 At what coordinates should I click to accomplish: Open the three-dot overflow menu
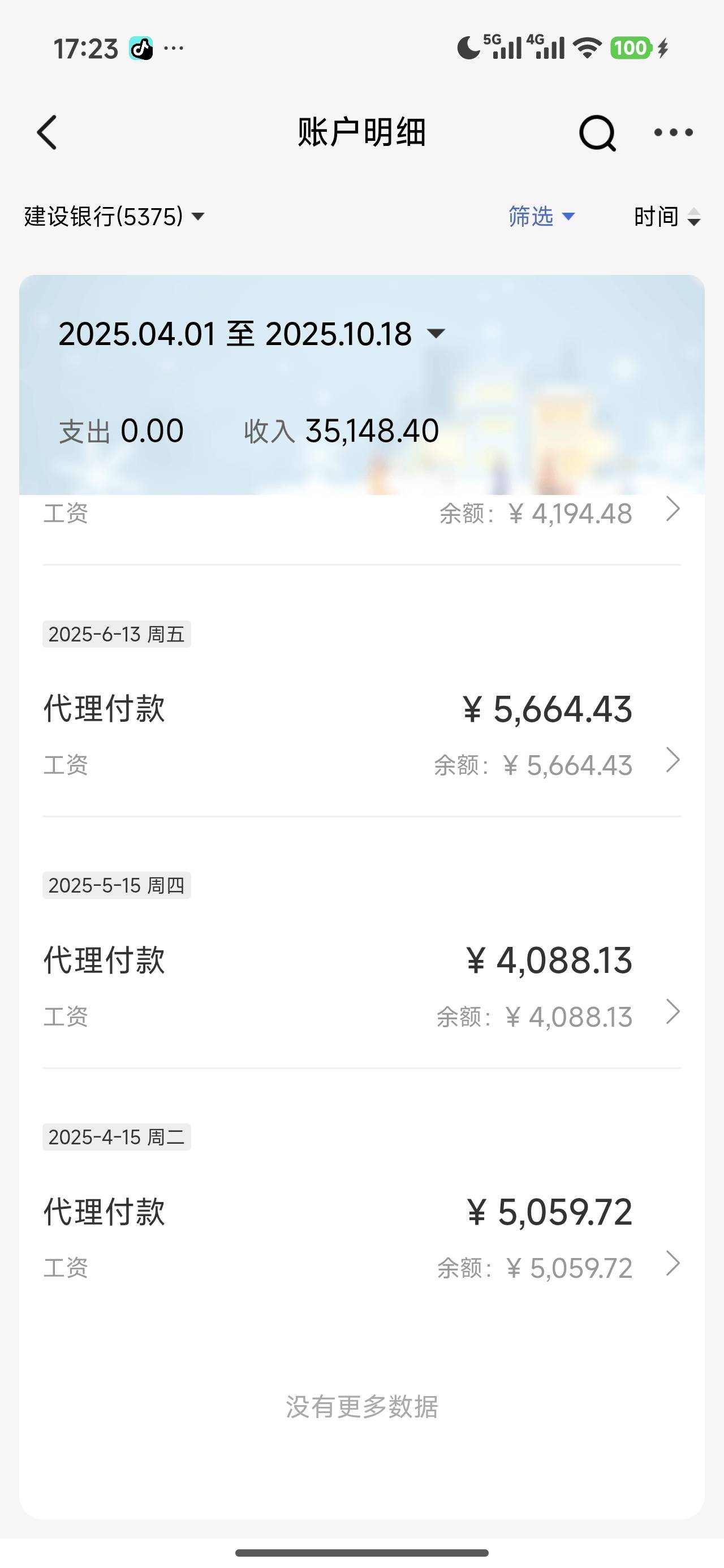tap(673, 132)
